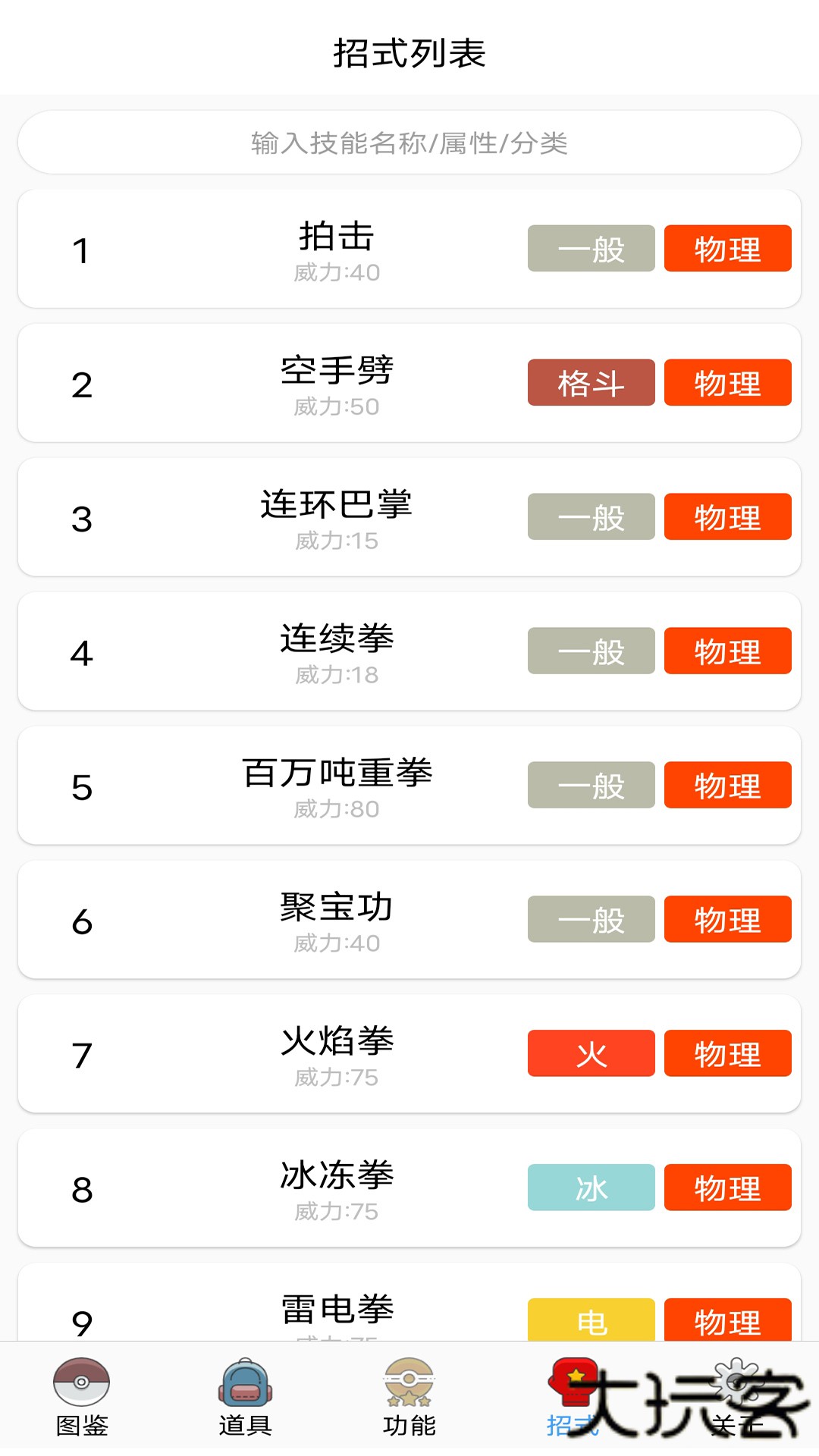Viewport: 819px width, 1456px height.
Task: Open move 冰冻拳 details
Action: 337,1188
